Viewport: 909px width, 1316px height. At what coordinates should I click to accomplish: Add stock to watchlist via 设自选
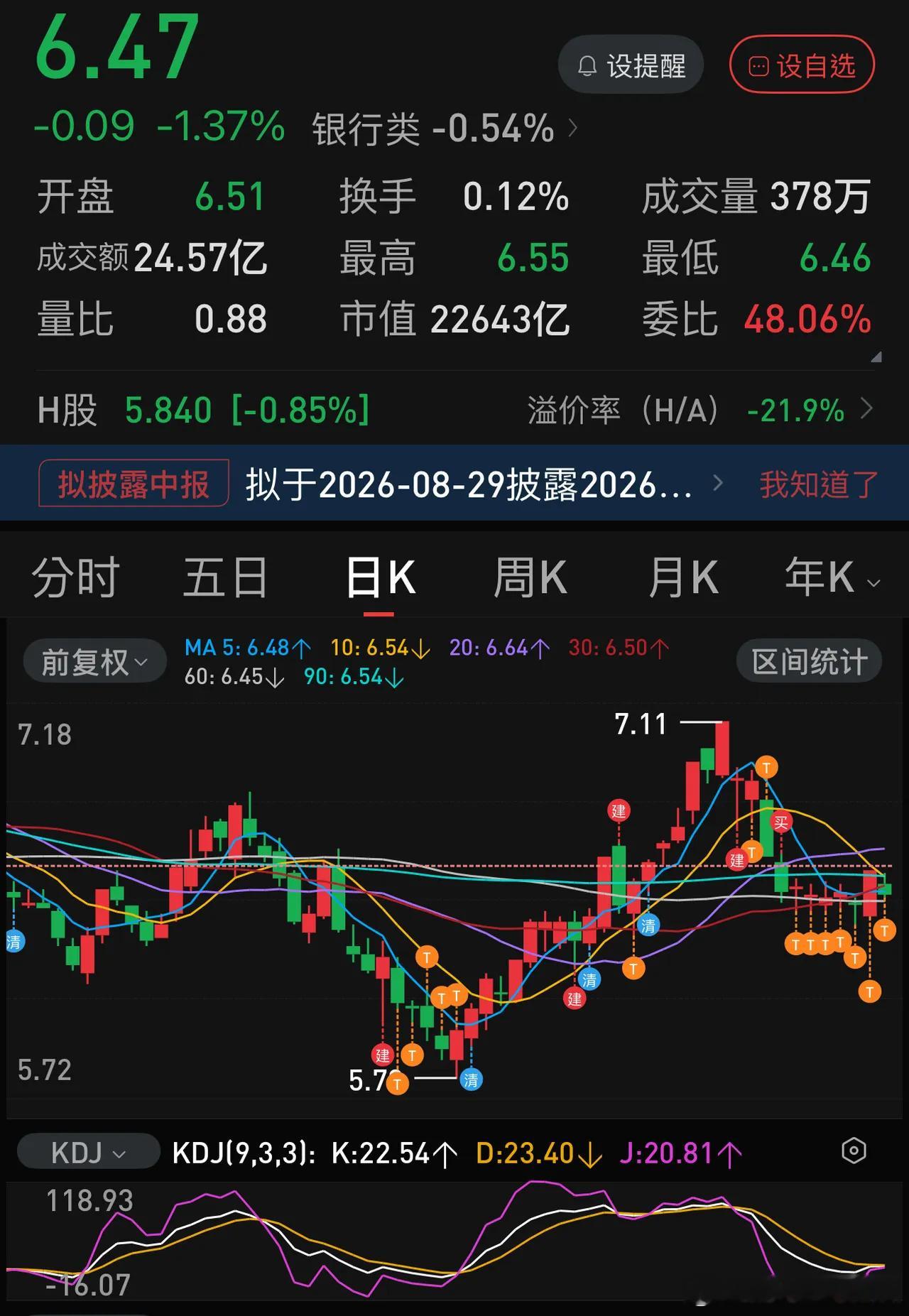tap(802, 65)
